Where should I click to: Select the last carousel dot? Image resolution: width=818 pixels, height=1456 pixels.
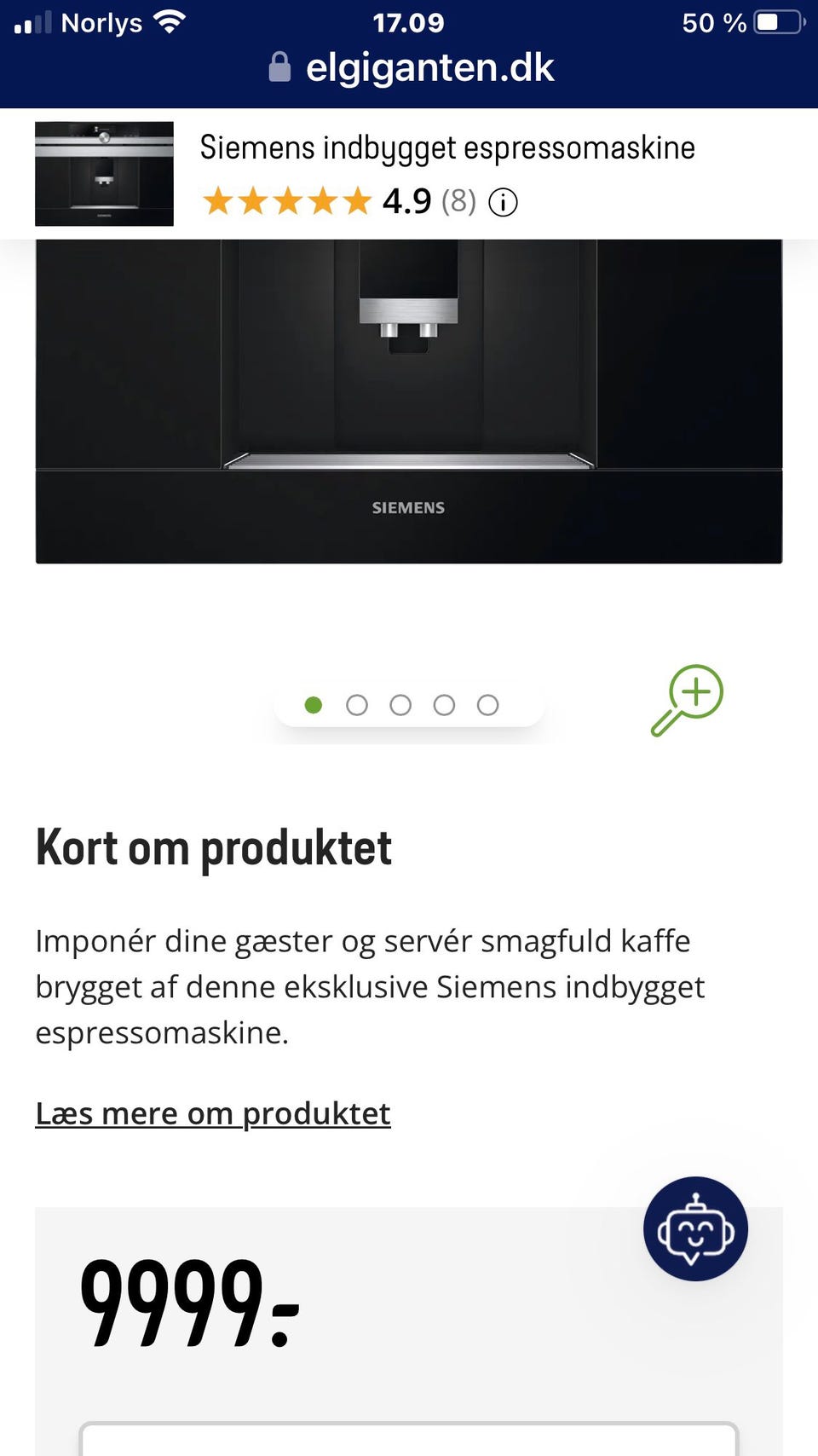tap(488, 705)
